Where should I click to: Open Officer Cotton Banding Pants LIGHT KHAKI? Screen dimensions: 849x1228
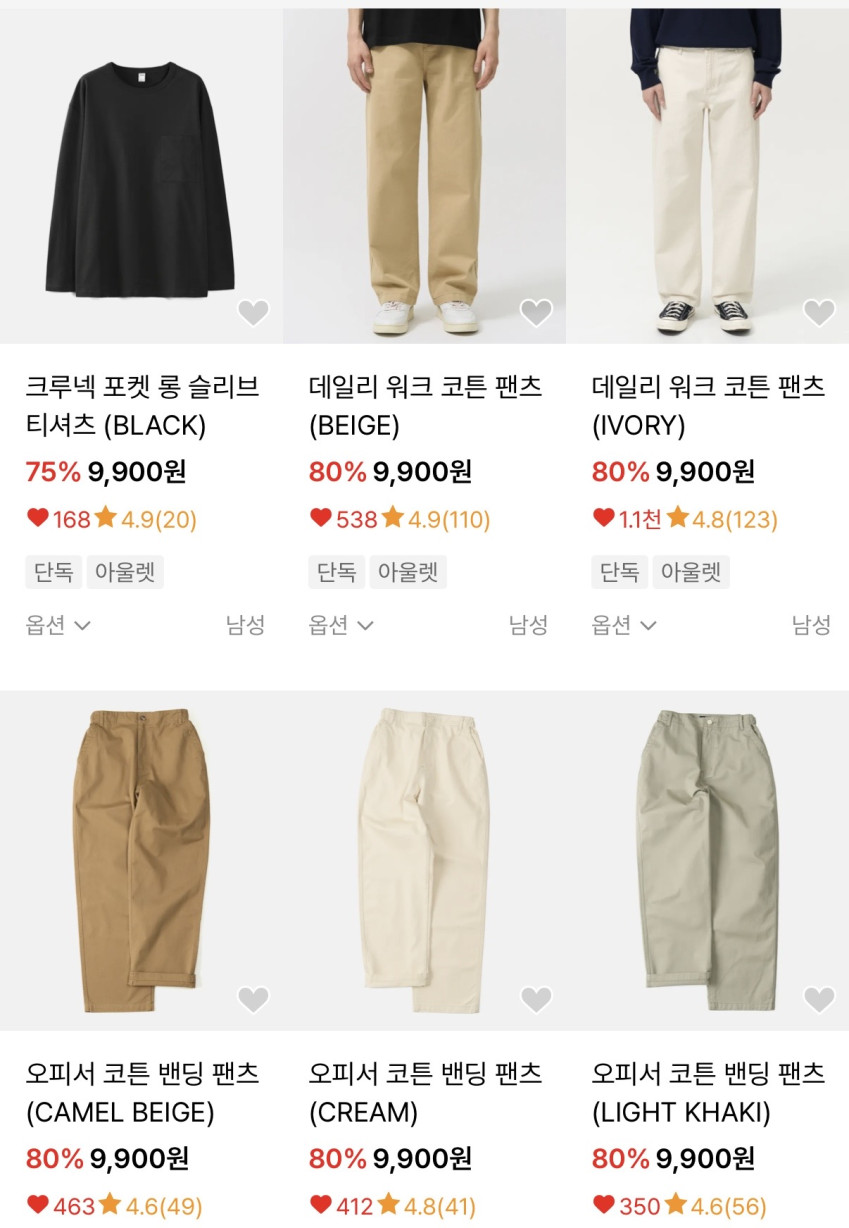708,860
